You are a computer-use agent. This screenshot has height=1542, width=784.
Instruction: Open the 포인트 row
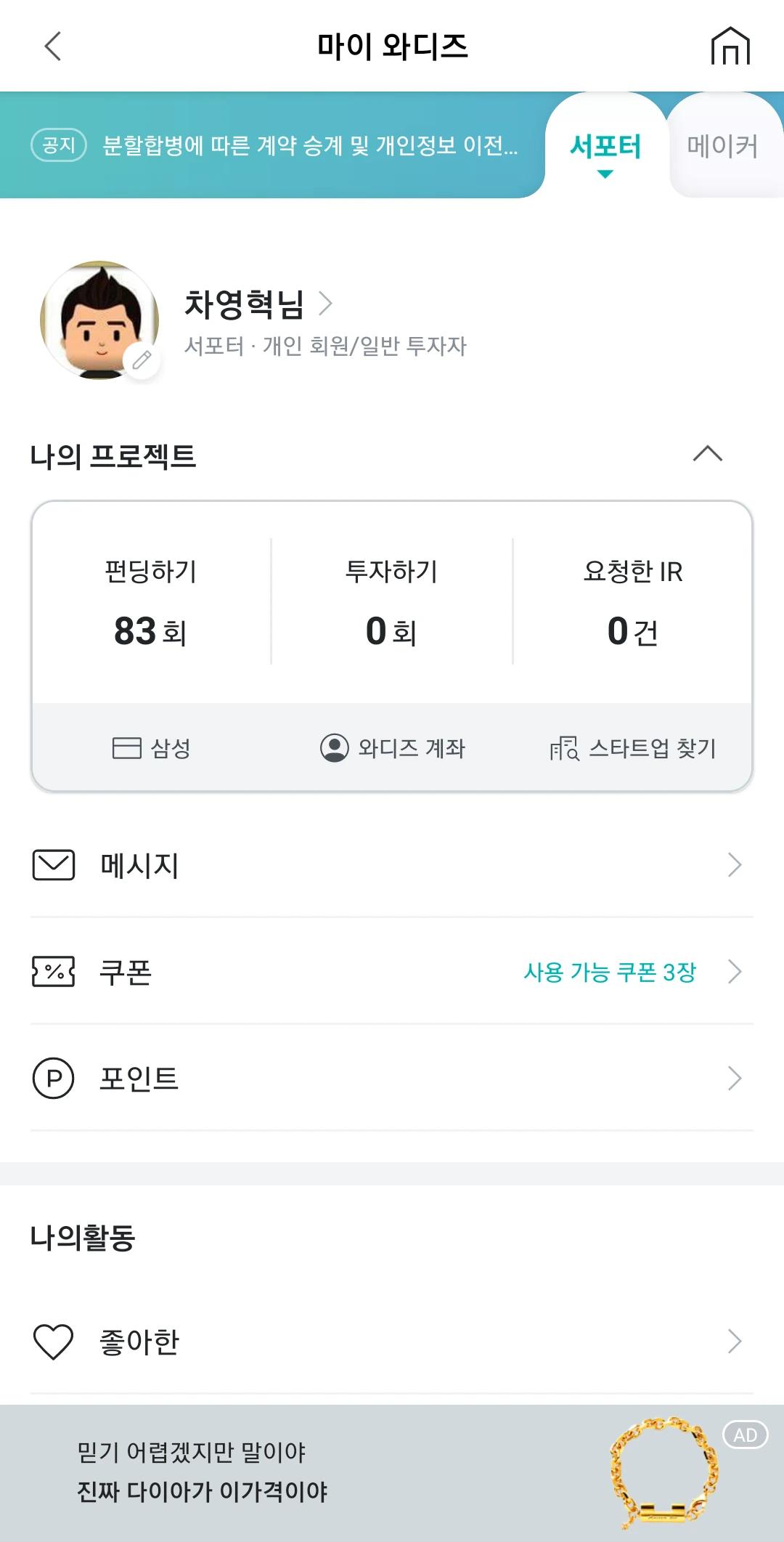point(392,1079)
